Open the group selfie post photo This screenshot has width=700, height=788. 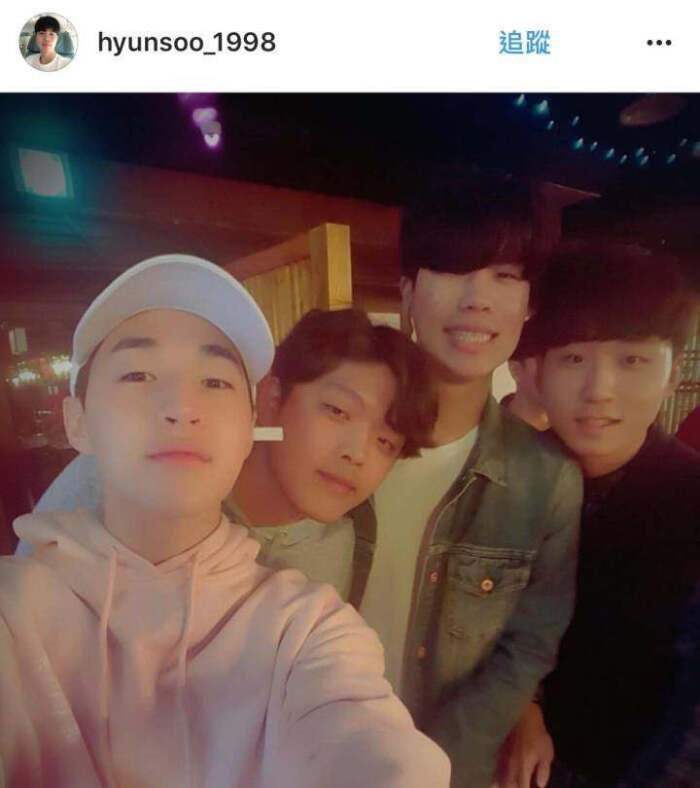[350, 440]
